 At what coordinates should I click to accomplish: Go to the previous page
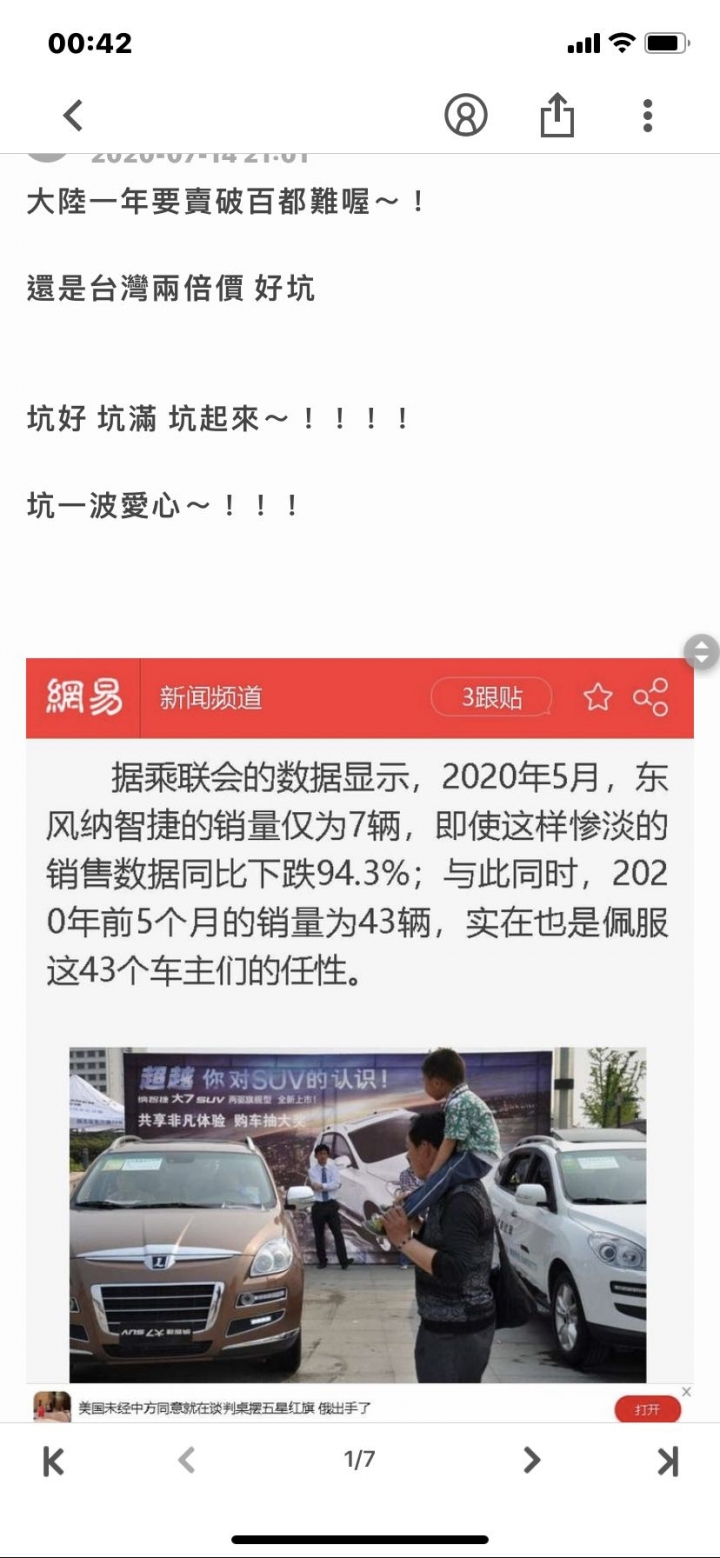tap(186, 1460)
